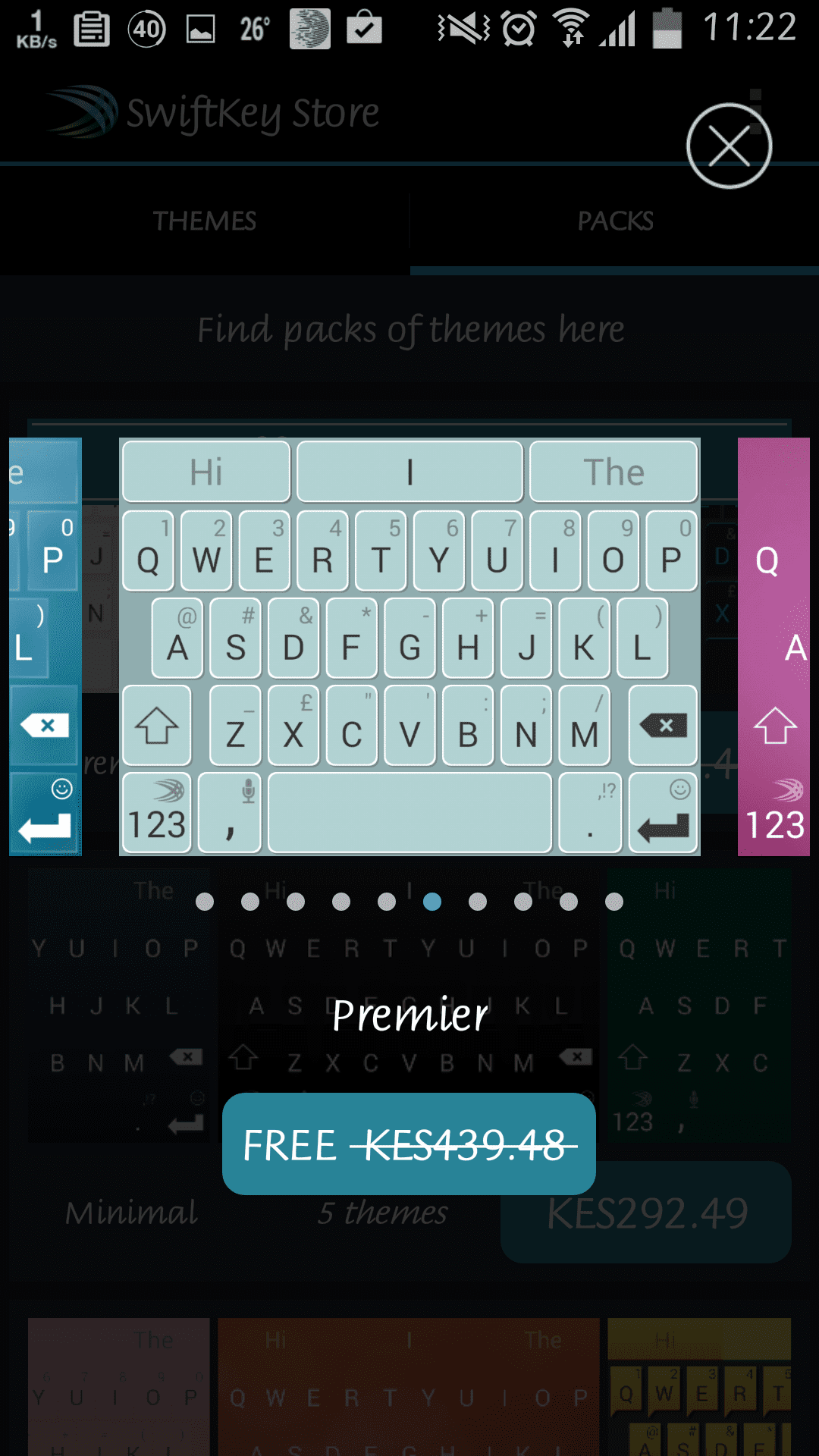Viewport: 819px width, 1456px height.
Task: Jump to the first page indicator dot
Action: tap(205, 901)
